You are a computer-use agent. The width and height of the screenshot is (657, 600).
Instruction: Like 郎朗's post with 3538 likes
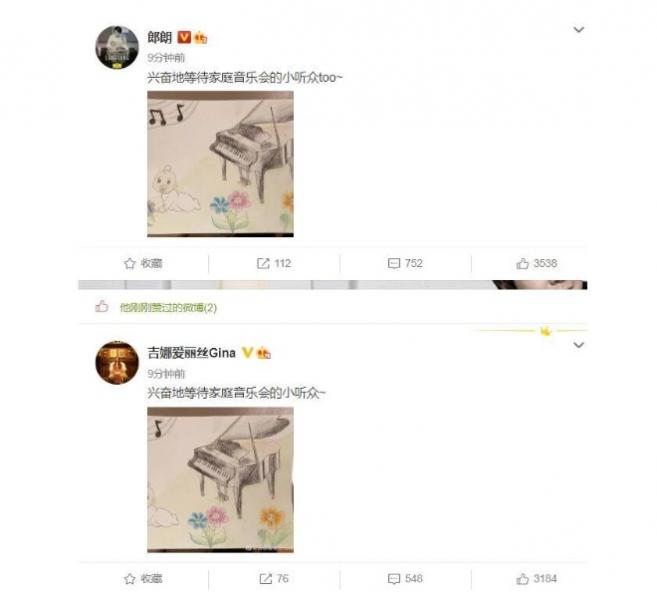tap(537, 263)
